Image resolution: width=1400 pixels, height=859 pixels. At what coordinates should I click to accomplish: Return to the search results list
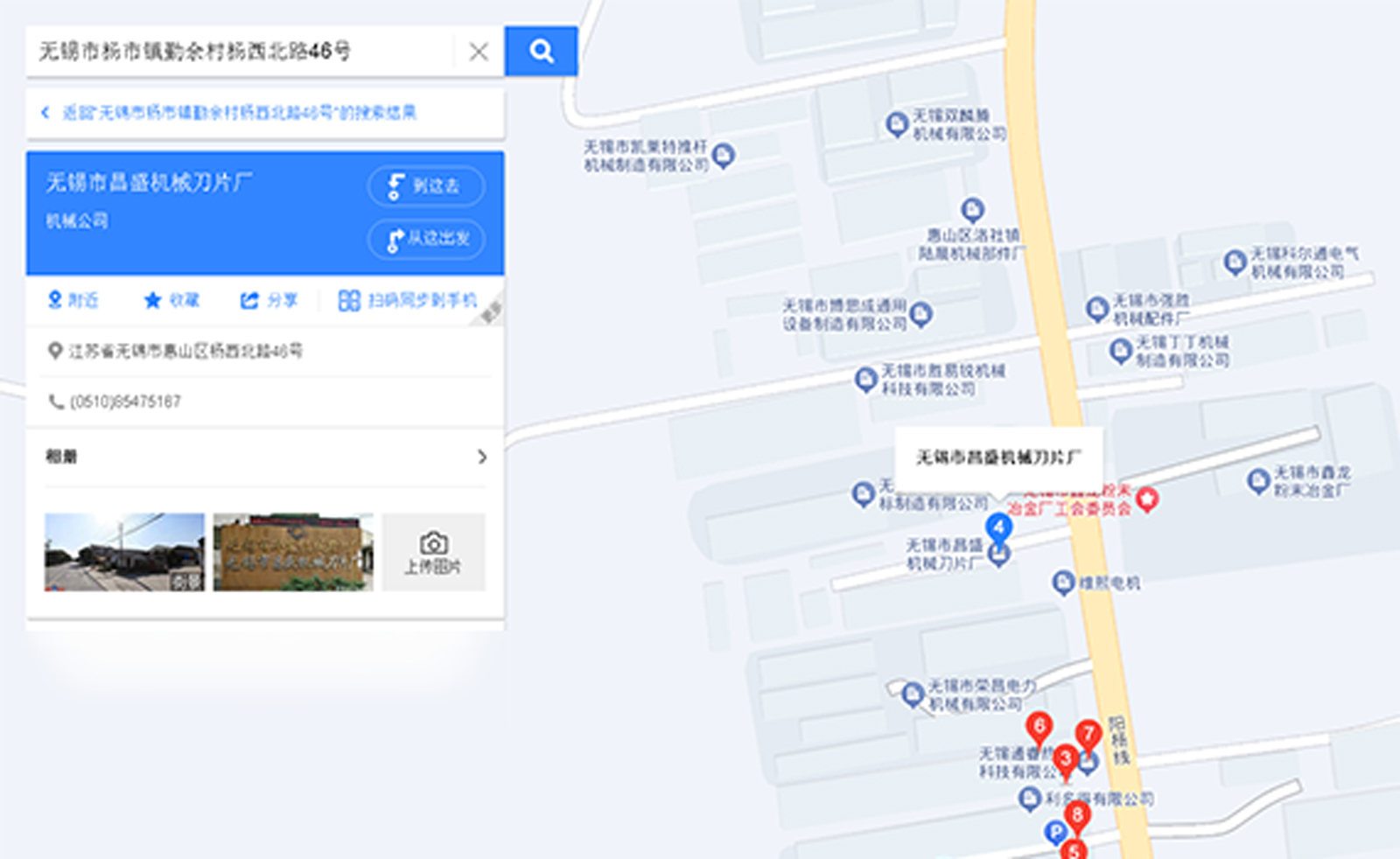[x=229, y=113]
